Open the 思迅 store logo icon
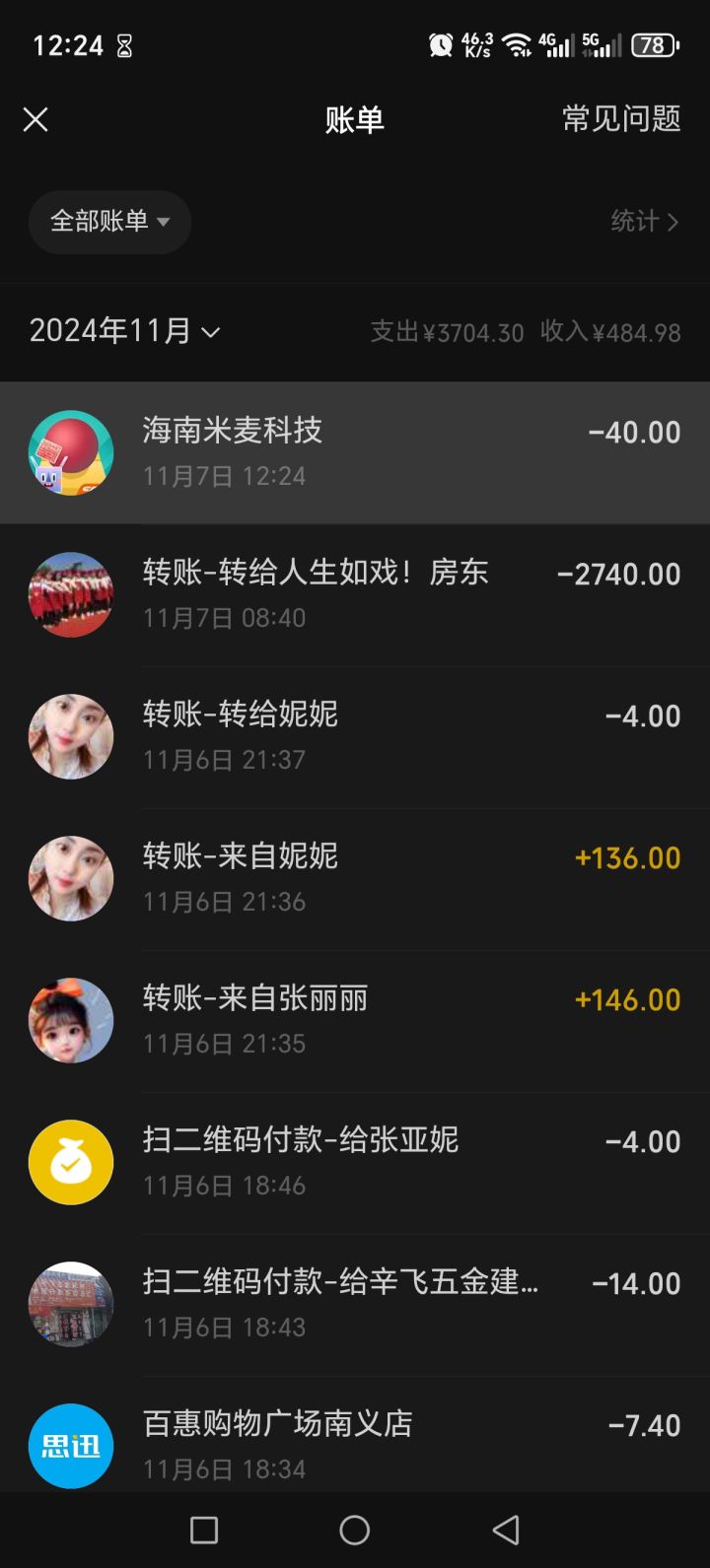 [x=70, y=1445]
